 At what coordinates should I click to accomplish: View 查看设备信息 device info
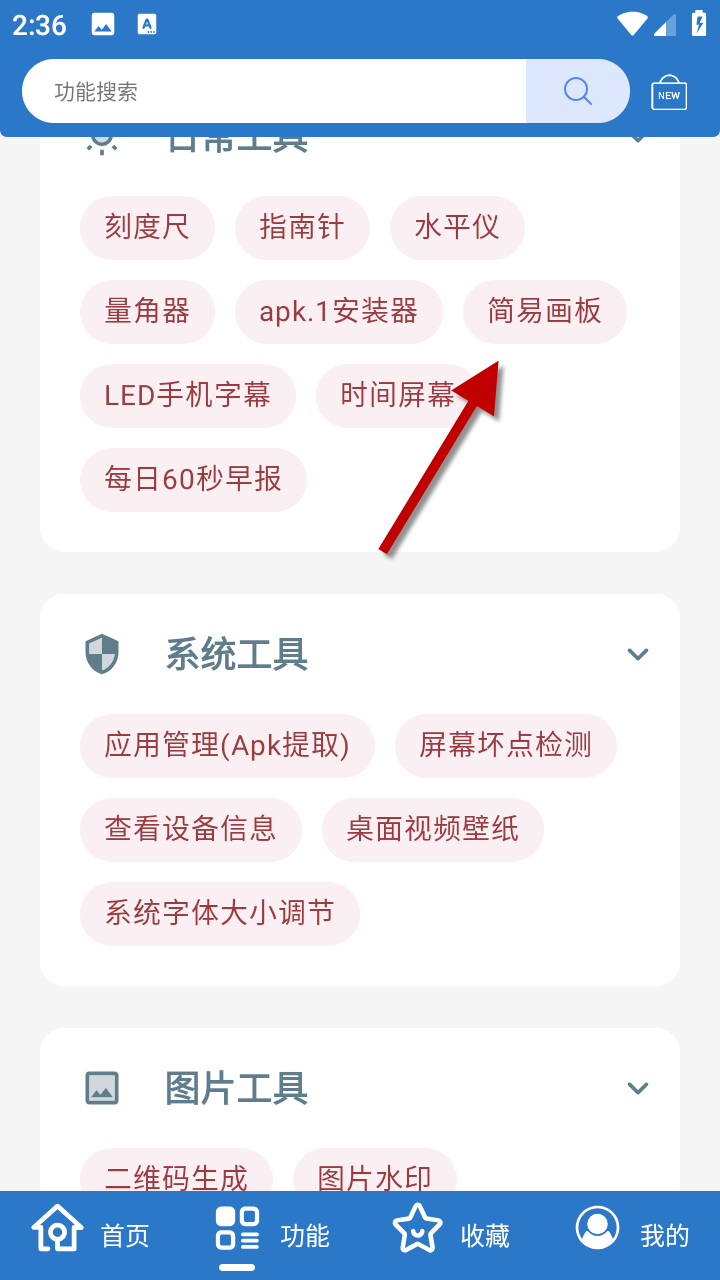coord(190,830)
